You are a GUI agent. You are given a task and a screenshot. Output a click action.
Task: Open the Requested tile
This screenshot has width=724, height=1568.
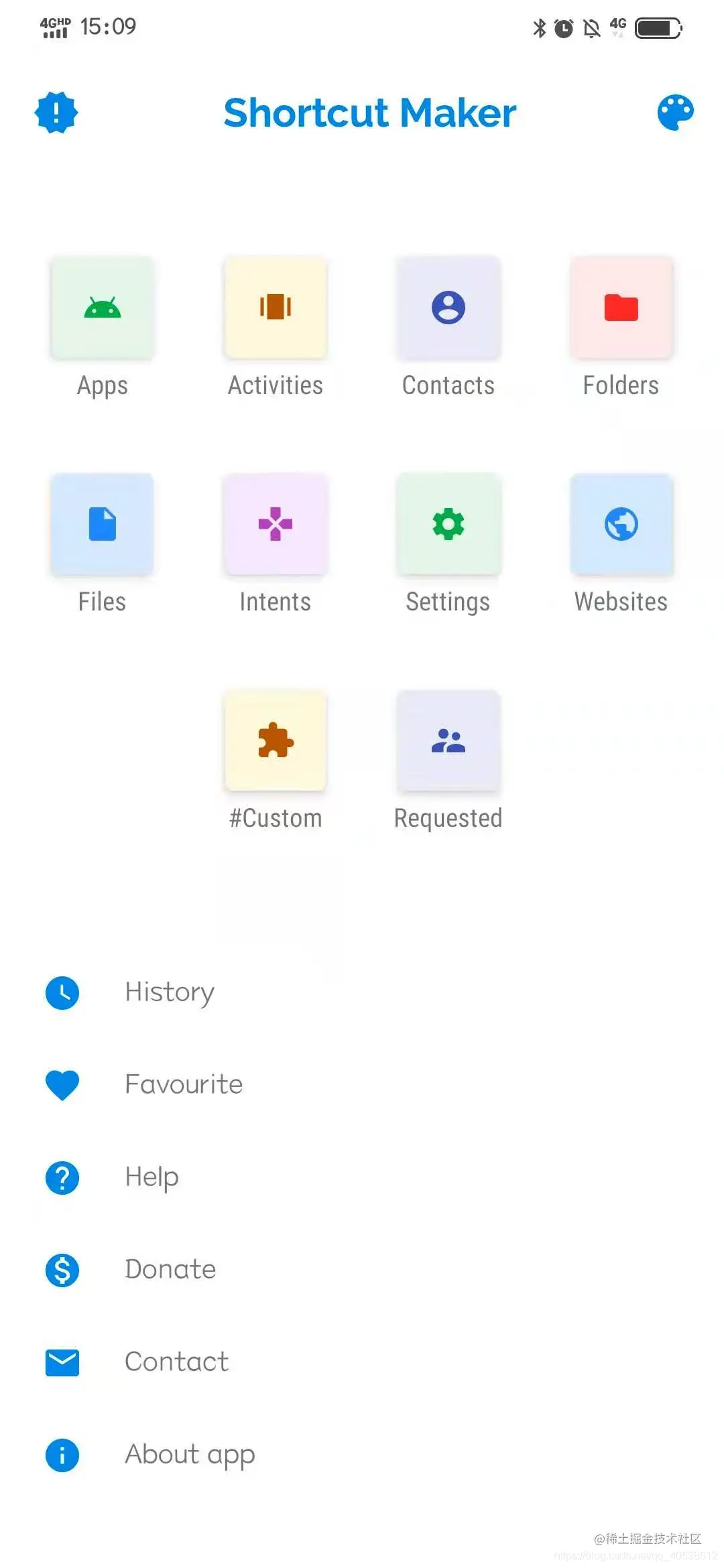pos(448,741)
